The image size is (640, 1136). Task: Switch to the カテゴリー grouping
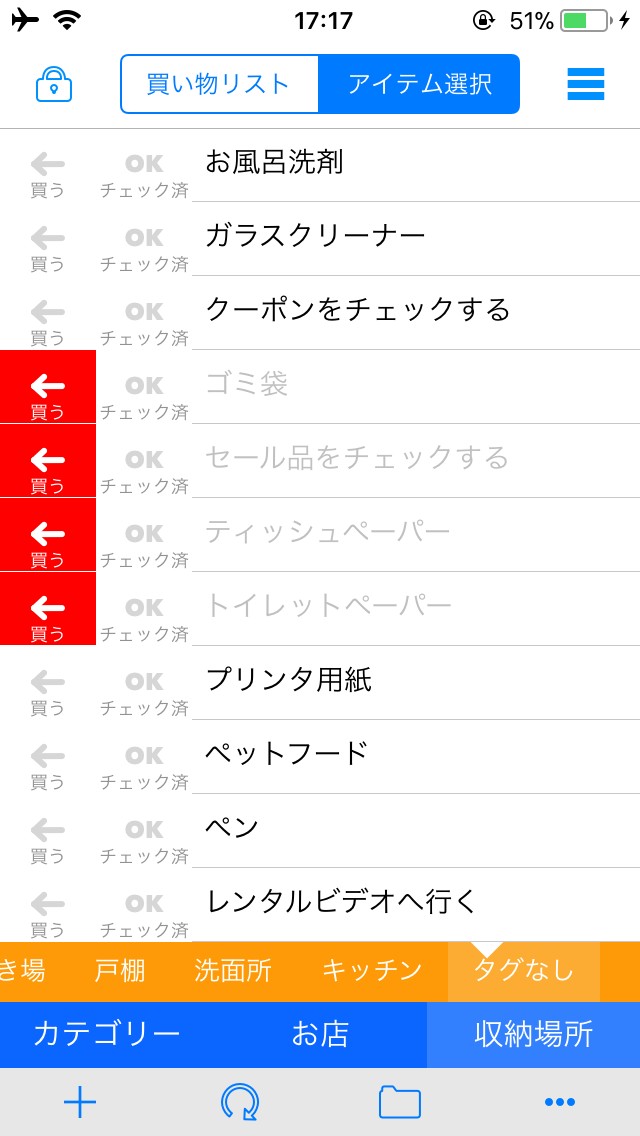point(106,1034)
